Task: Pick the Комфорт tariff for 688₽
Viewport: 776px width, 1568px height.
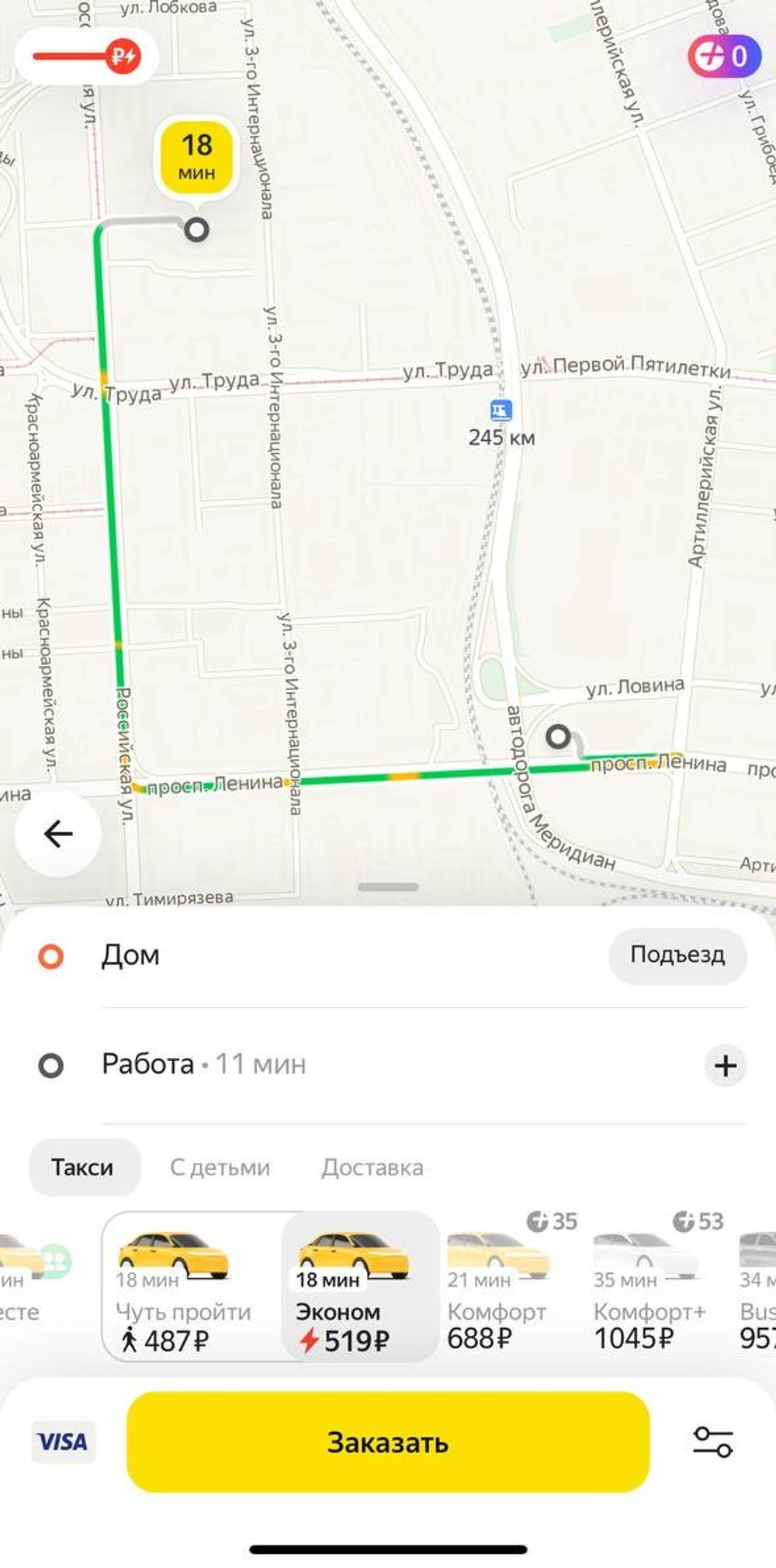Action: 498,1285
